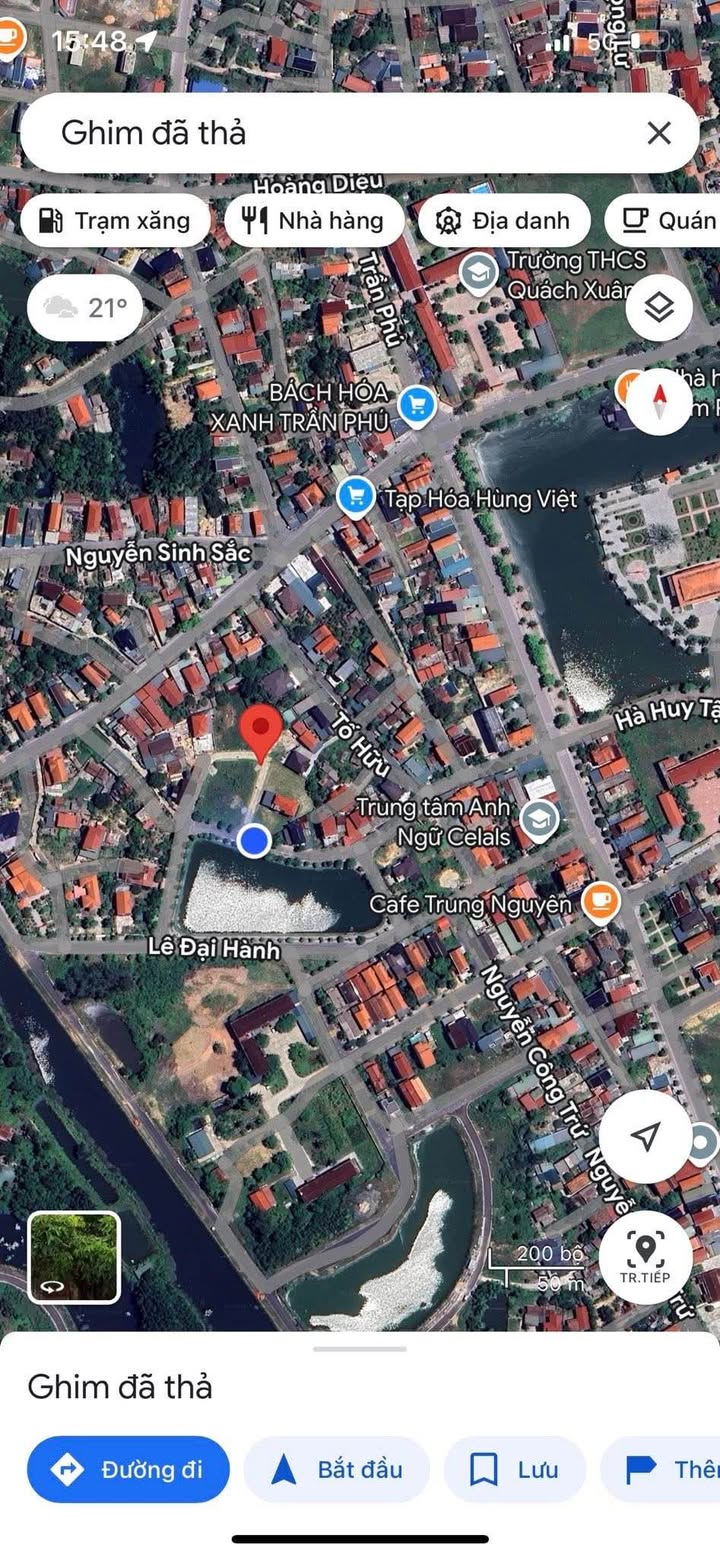Start navigation with "Bắt đầu"
This screenshot has width=720, height=1557.
tap(337, 1469)
